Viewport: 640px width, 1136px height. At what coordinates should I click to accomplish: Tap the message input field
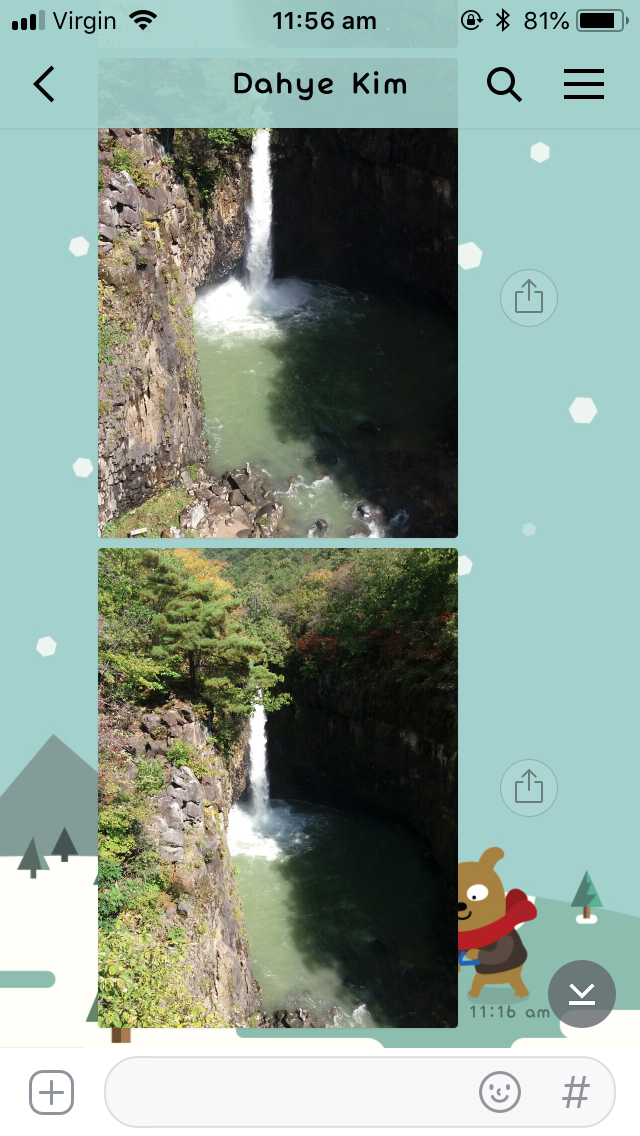pyautogui.click(x=290, y=1092)
